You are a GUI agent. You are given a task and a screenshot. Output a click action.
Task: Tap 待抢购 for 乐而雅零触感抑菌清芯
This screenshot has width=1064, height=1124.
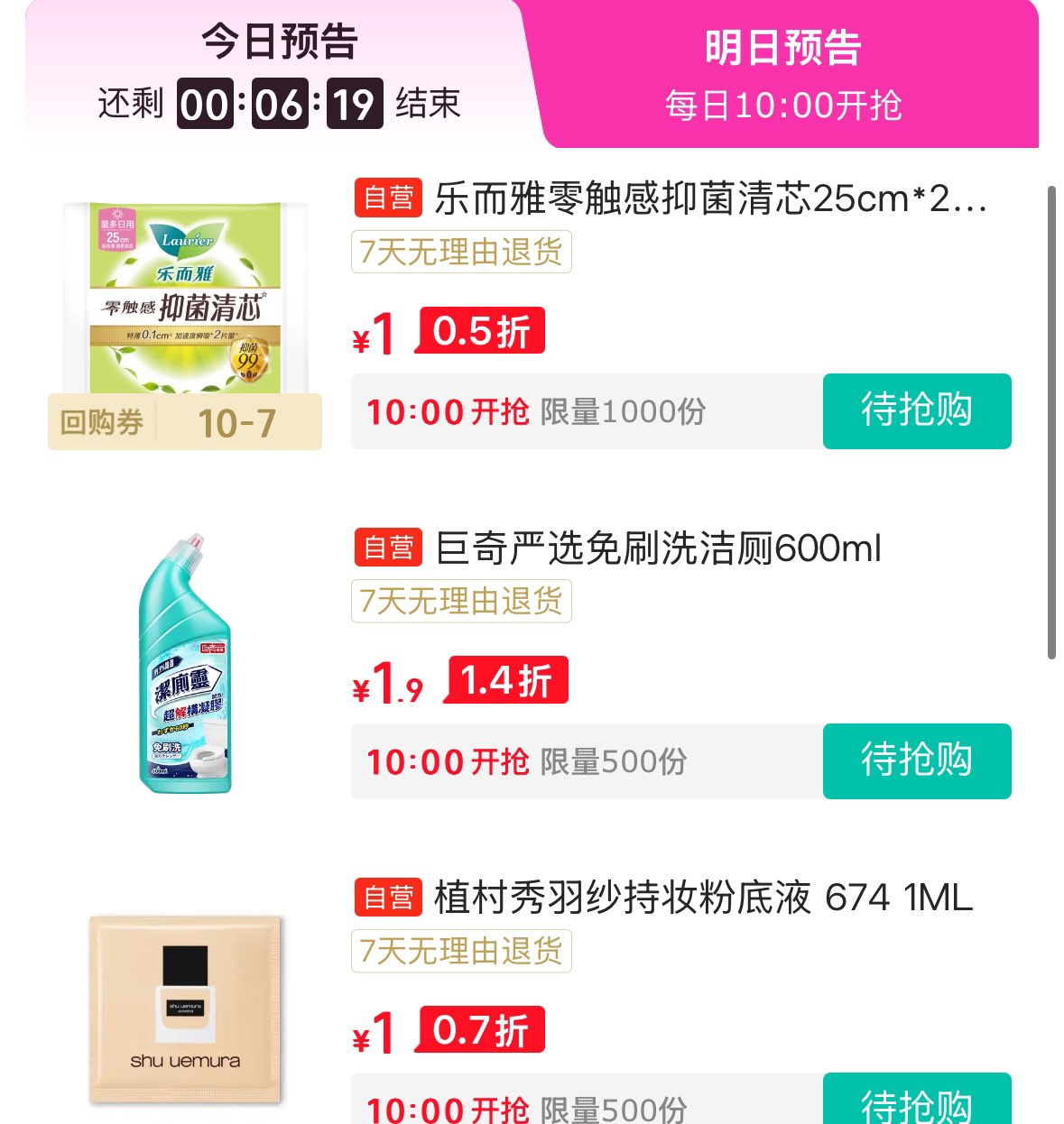tap(917, 410)
